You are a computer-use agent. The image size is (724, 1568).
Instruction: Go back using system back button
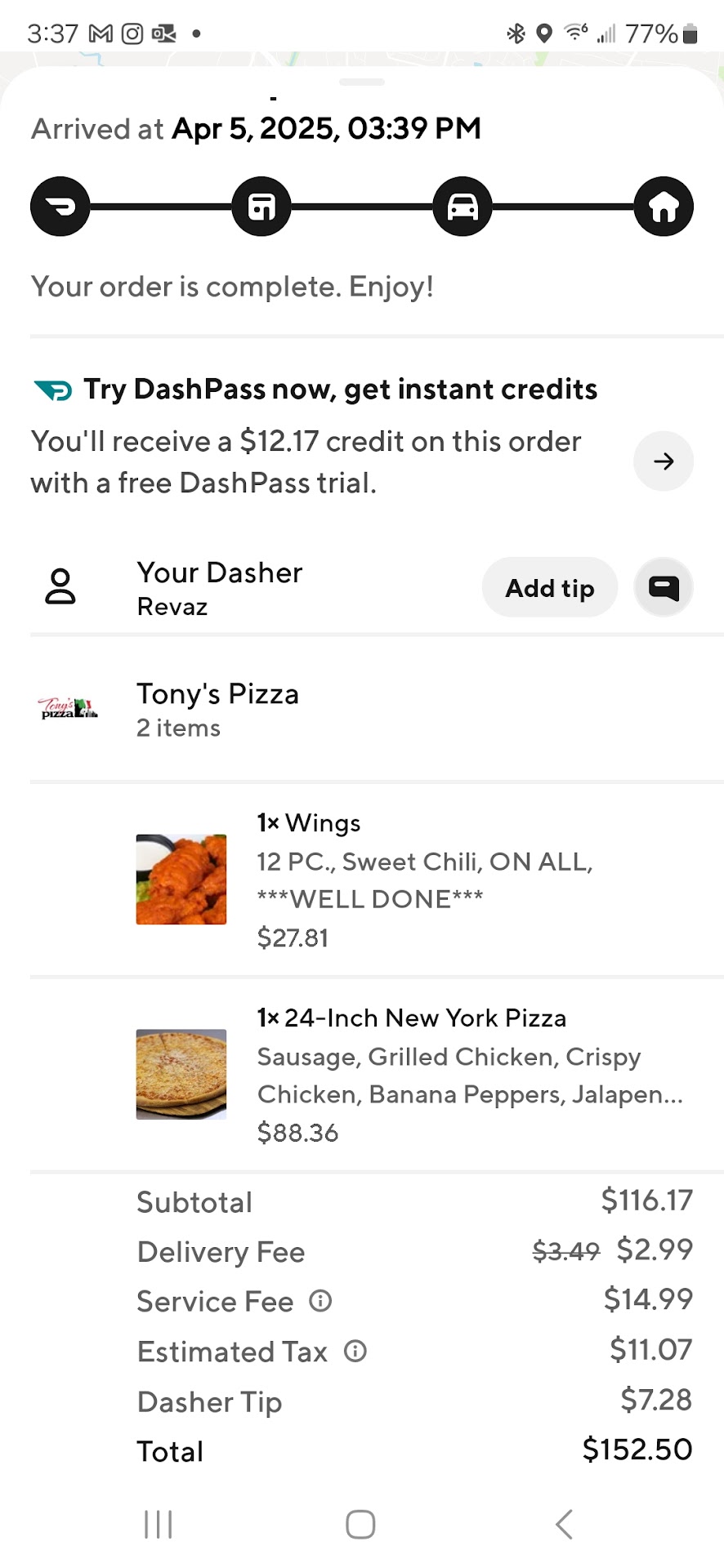coord(564,1524)
